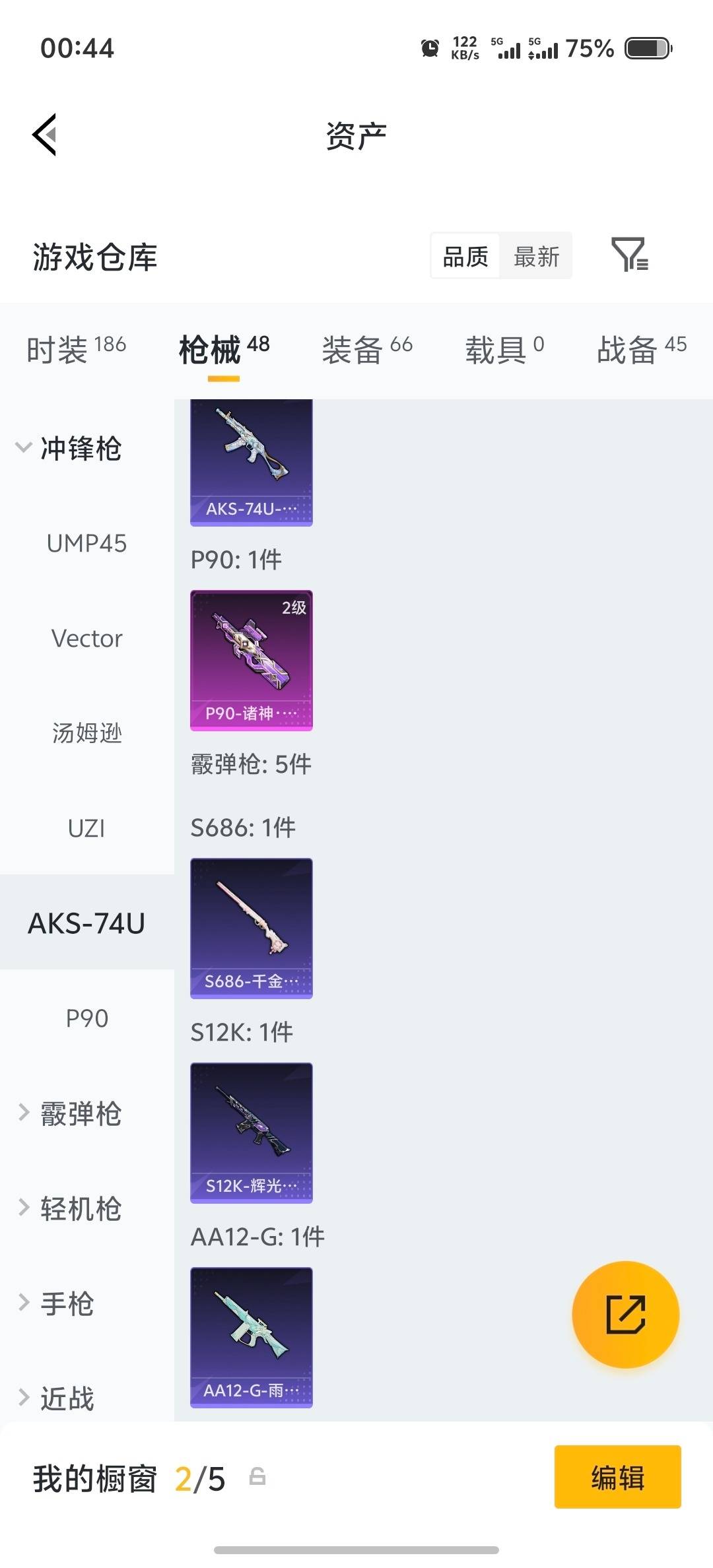
Task: Collapse the 冲锋枪 category
Action: pyautogui.click(x=79, y=449)
